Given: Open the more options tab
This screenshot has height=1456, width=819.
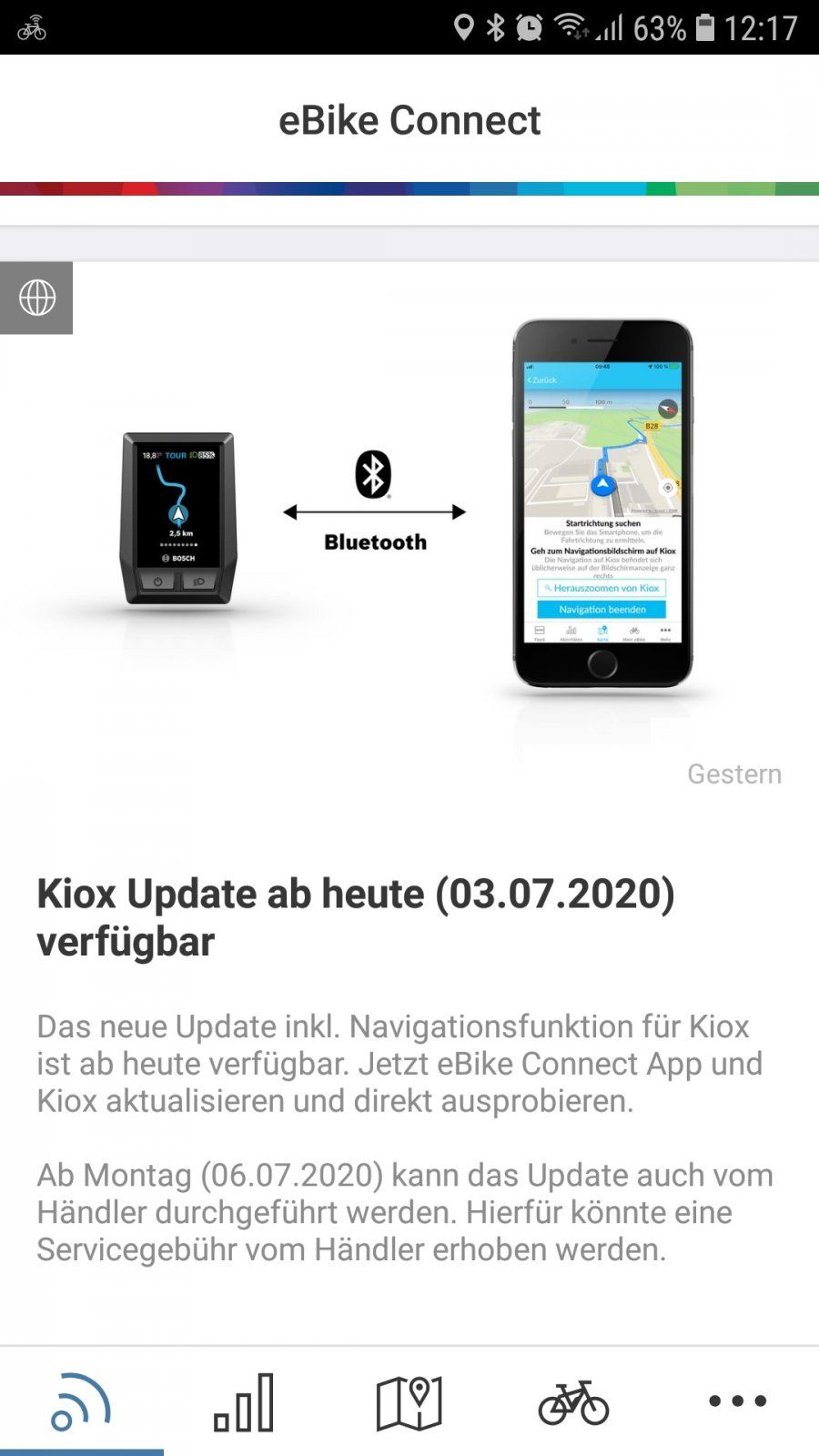Looking at the screenshot, I should (x=737, y=1401).
